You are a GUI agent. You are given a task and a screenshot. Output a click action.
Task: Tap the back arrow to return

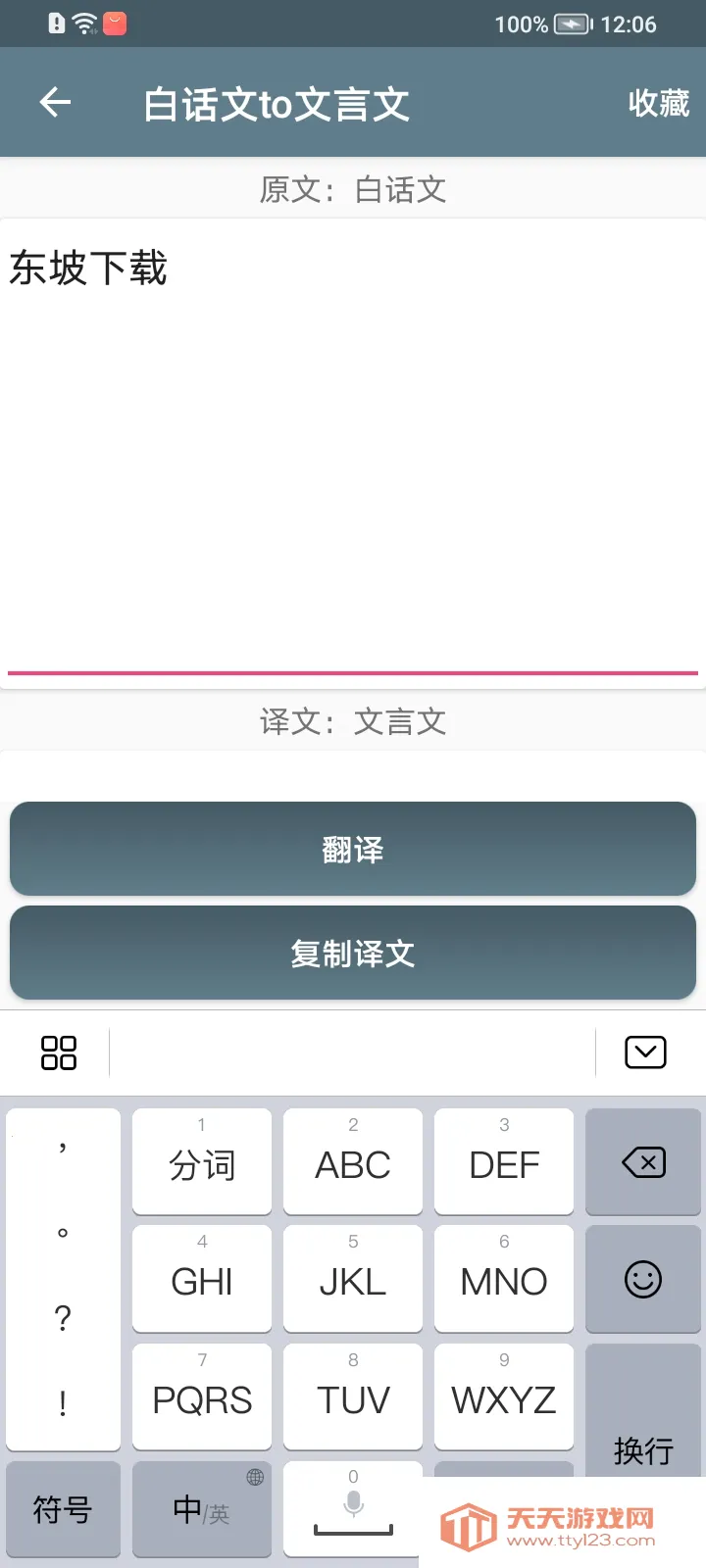pyautogui.click(x=56, y=102)
